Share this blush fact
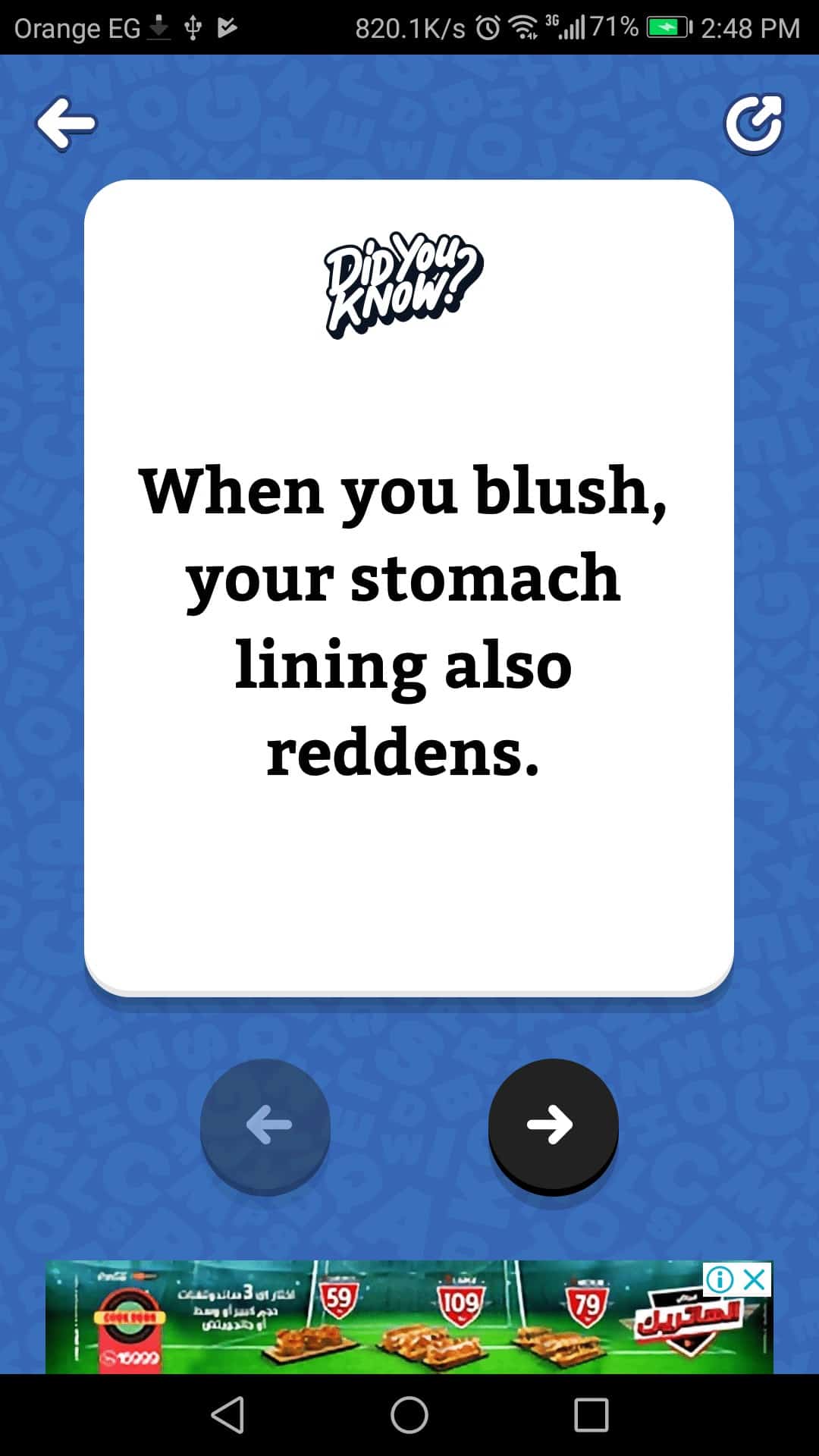Image resolution: width=819 pixels, height=1456 pixels. [x=753, y=124]
